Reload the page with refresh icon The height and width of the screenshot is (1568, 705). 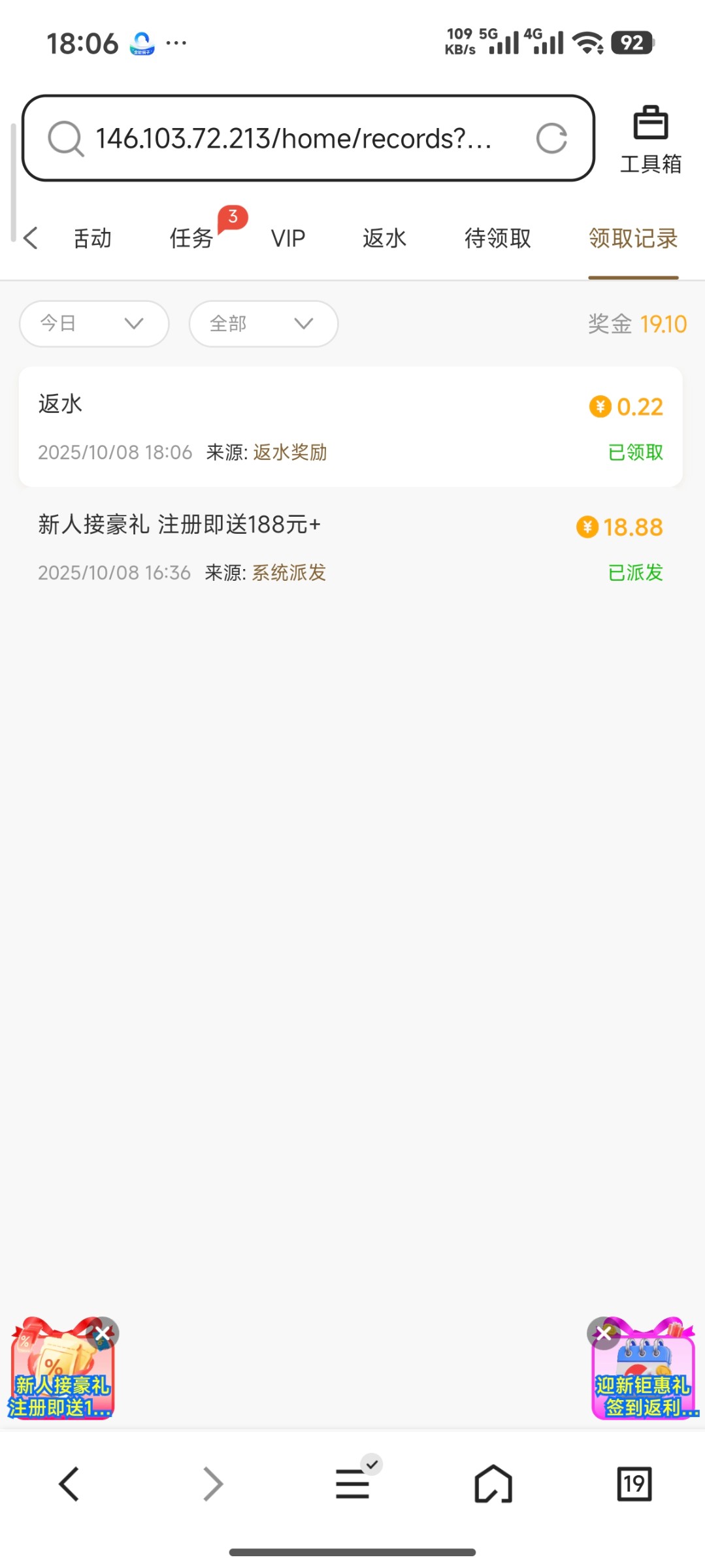click(x=553, y=138)
